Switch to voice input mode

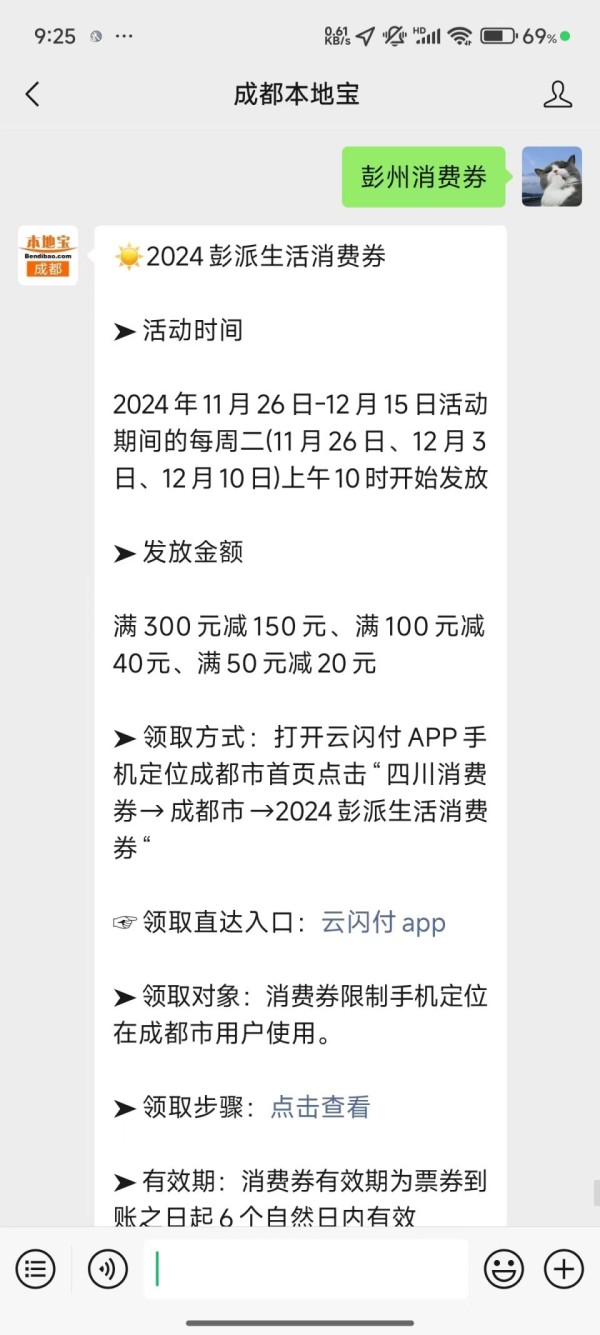coord(108,1270)
